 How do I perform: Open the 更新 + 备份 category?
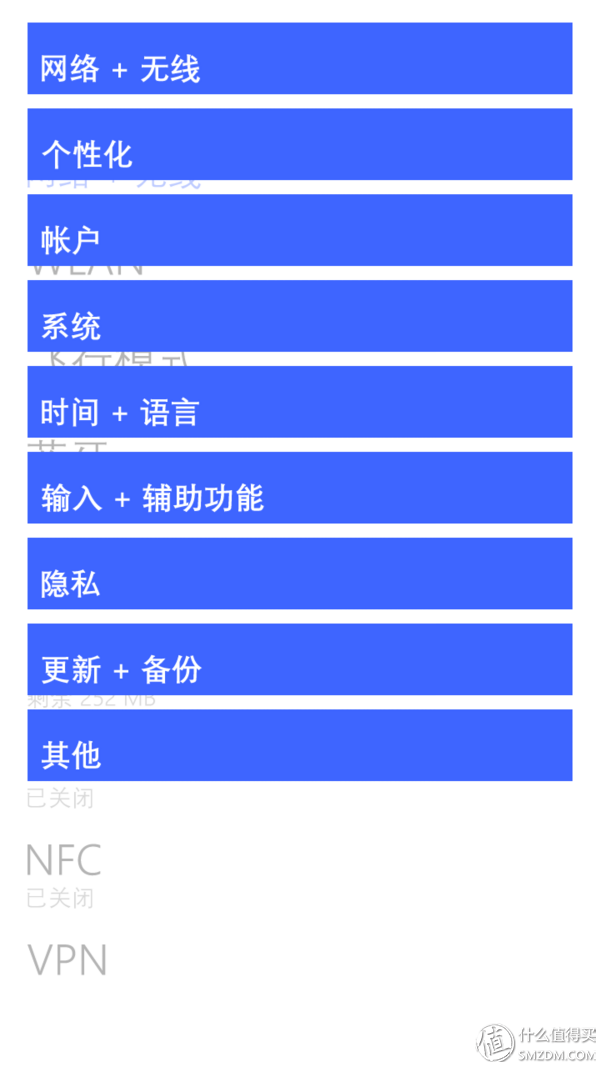[x=299, y=659]
